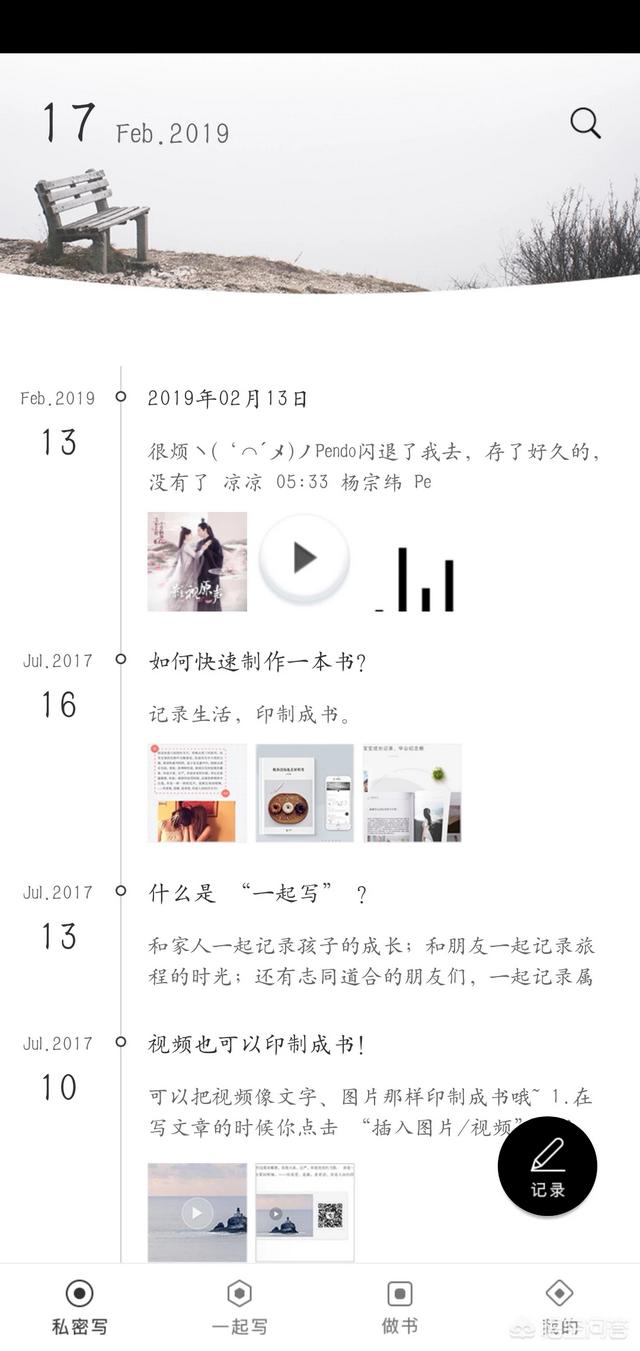Open the sea video thumbnail with the play icon

coord(197,1212)
